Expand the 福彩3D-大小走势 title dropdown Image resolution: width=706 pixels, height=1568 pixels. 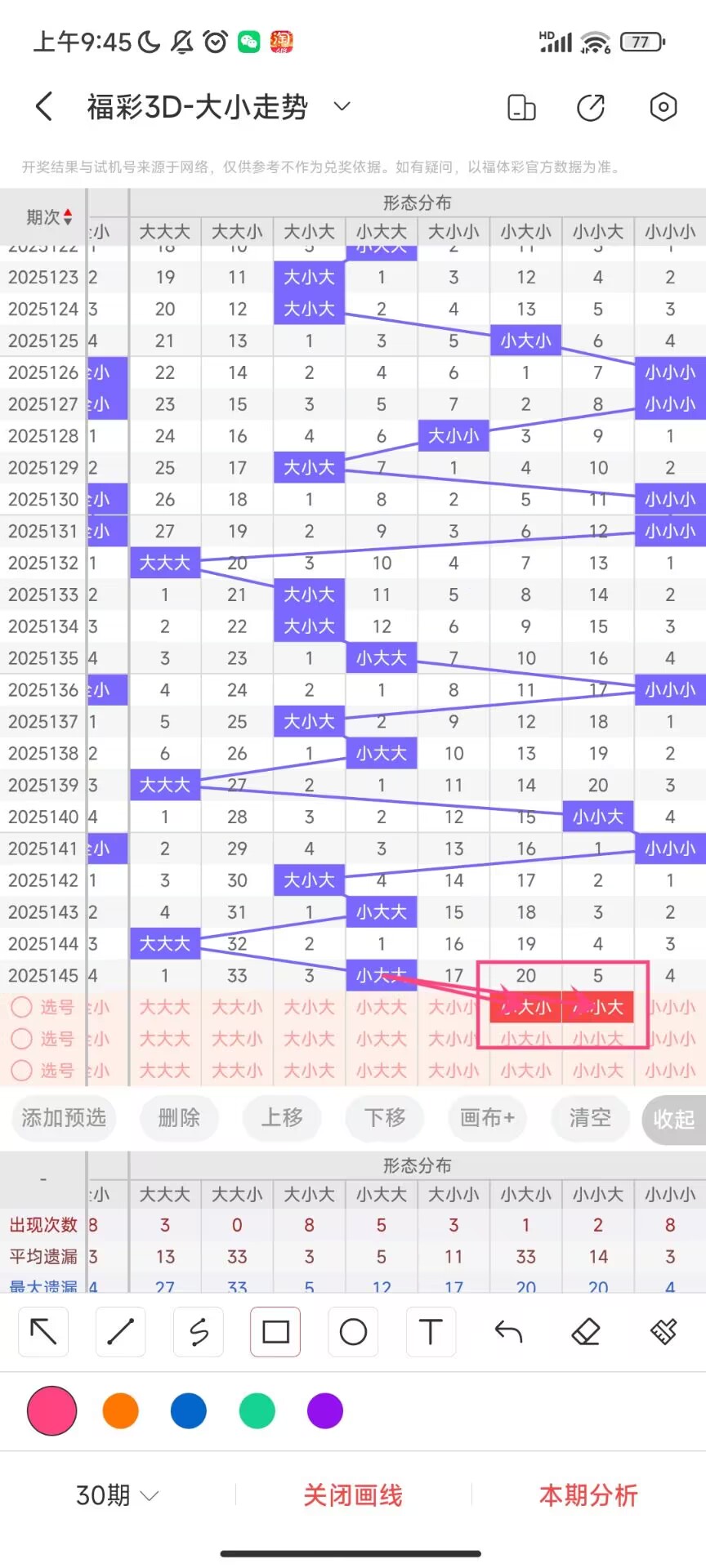pos(342,106)
